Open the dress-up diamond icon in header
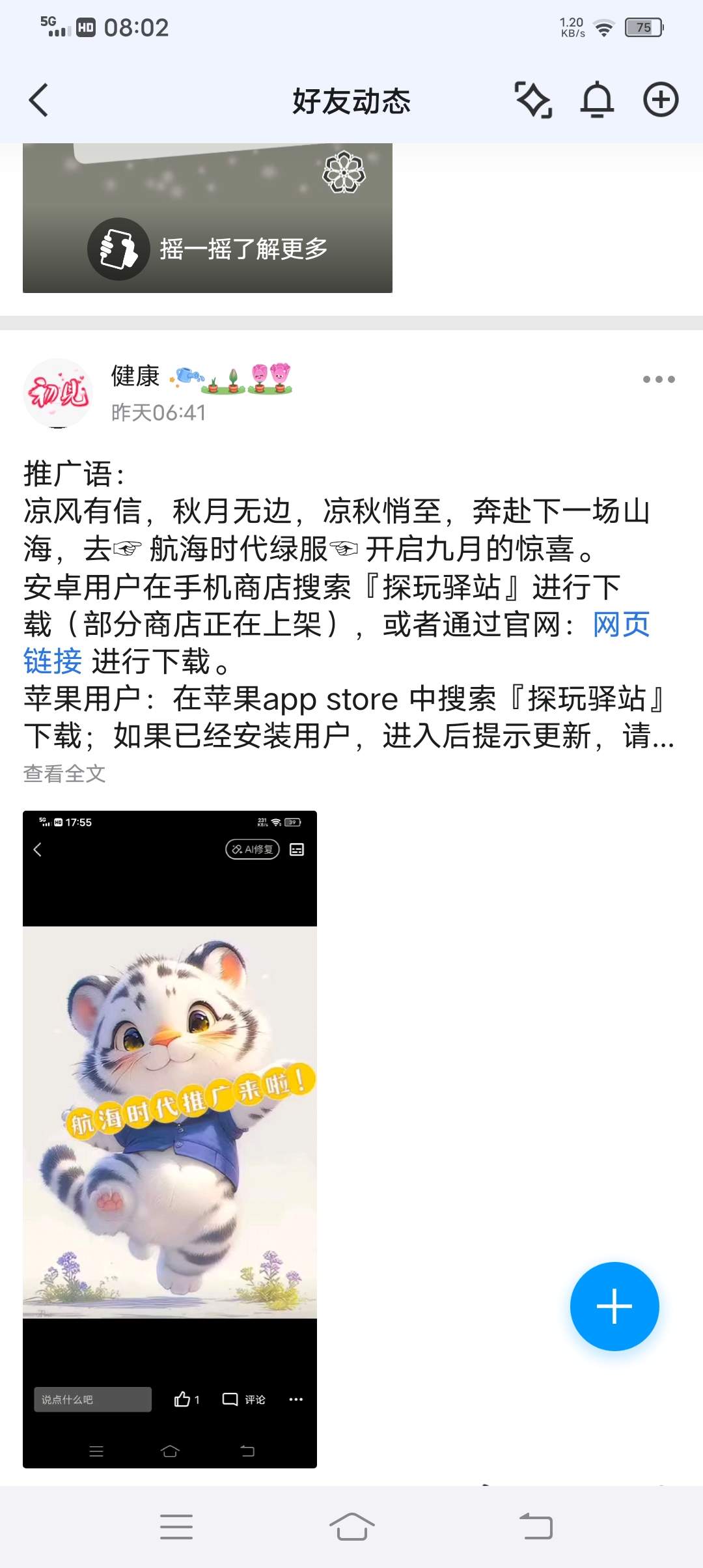The width and height of the screenshot is (703, 1568). click(533, 100)
